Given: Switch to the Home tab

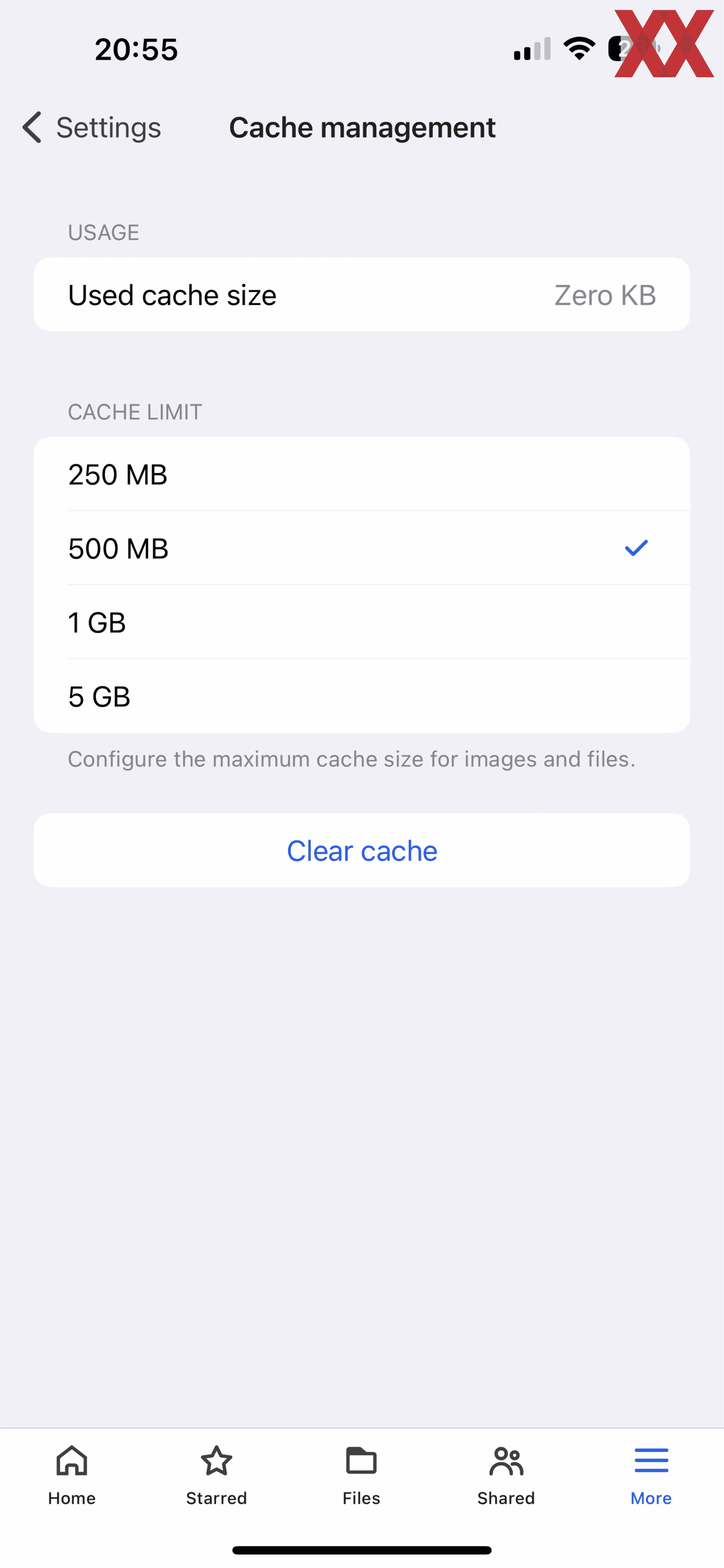Looking at the screenshot, I should pos(72,1475).
